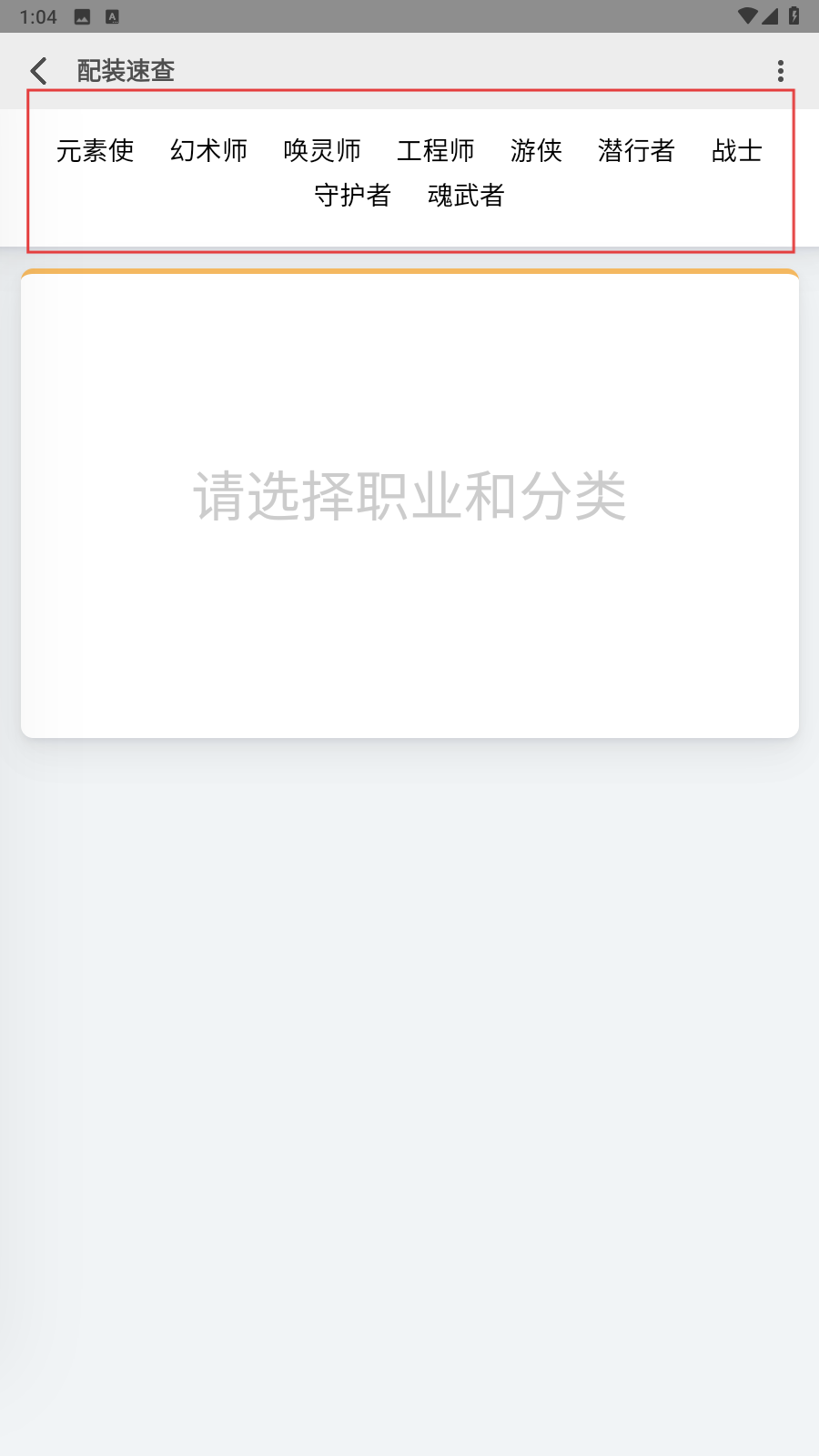The width and height of the screenshot is (819, 1456).
Task: Select the 元素使 profession
Action: click(96, 150)
